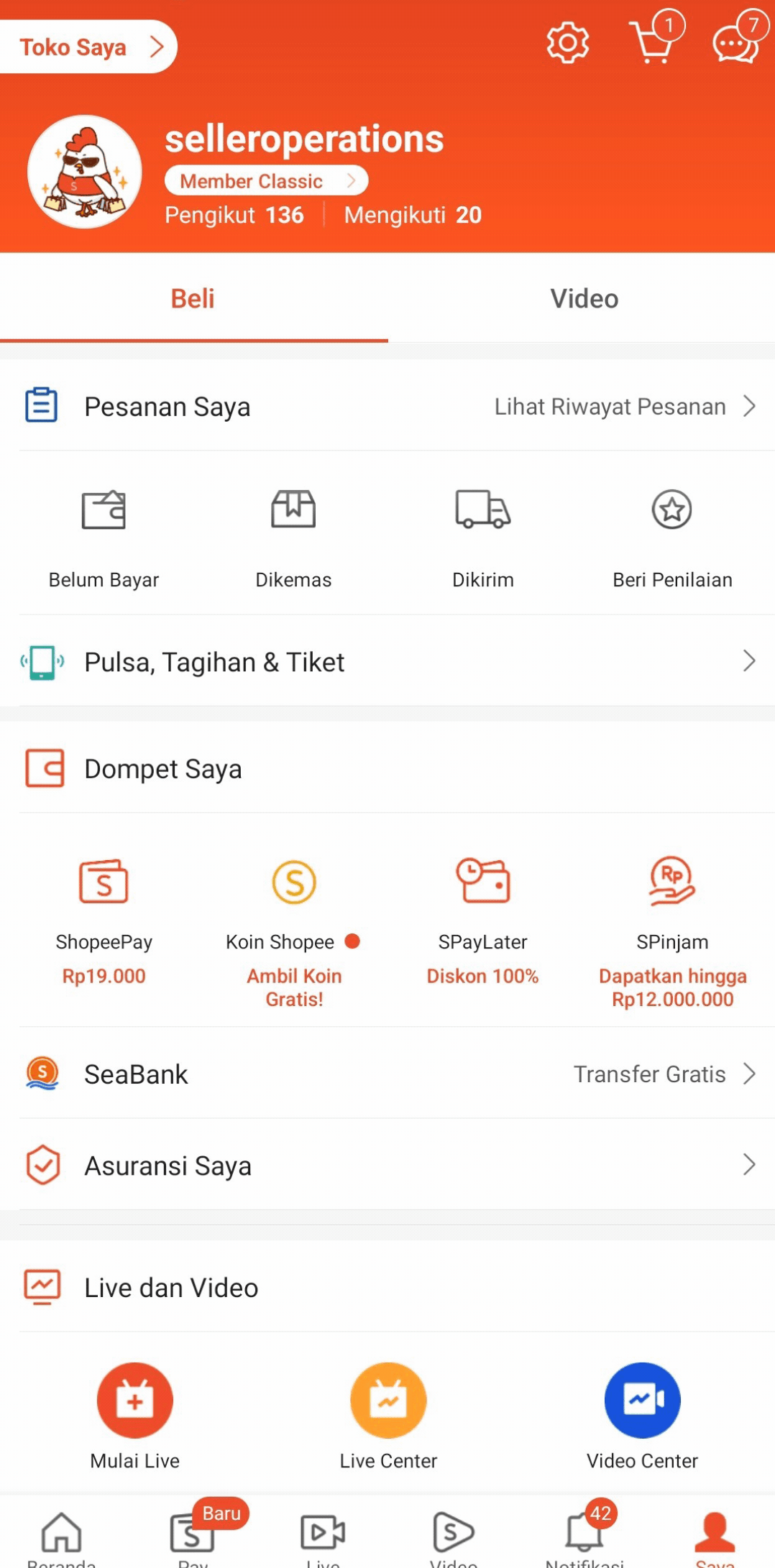Select the Belum Bayar order icon
Viewport: 775px width, 1568px height.
click(104, 510)
